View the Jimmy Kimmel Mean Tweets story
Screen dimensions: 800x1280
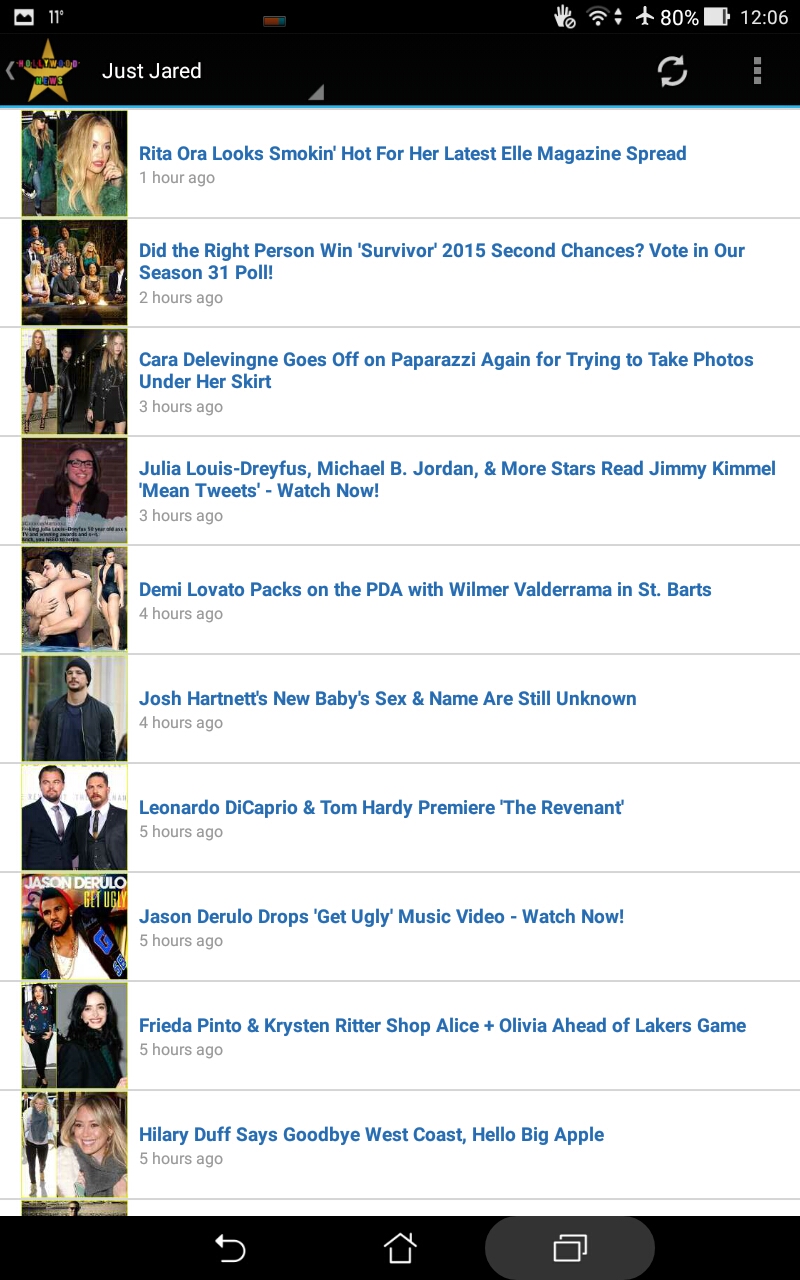(x=457, y=479)
